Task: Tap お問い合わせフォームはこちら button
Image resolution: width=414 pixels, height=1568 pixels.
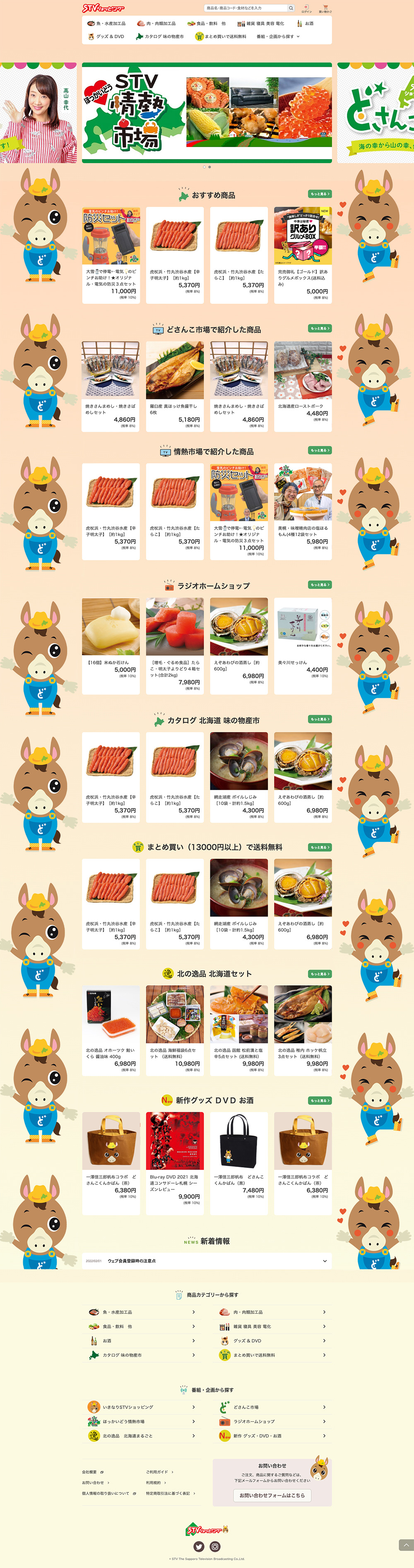Action: point(272,1495)
